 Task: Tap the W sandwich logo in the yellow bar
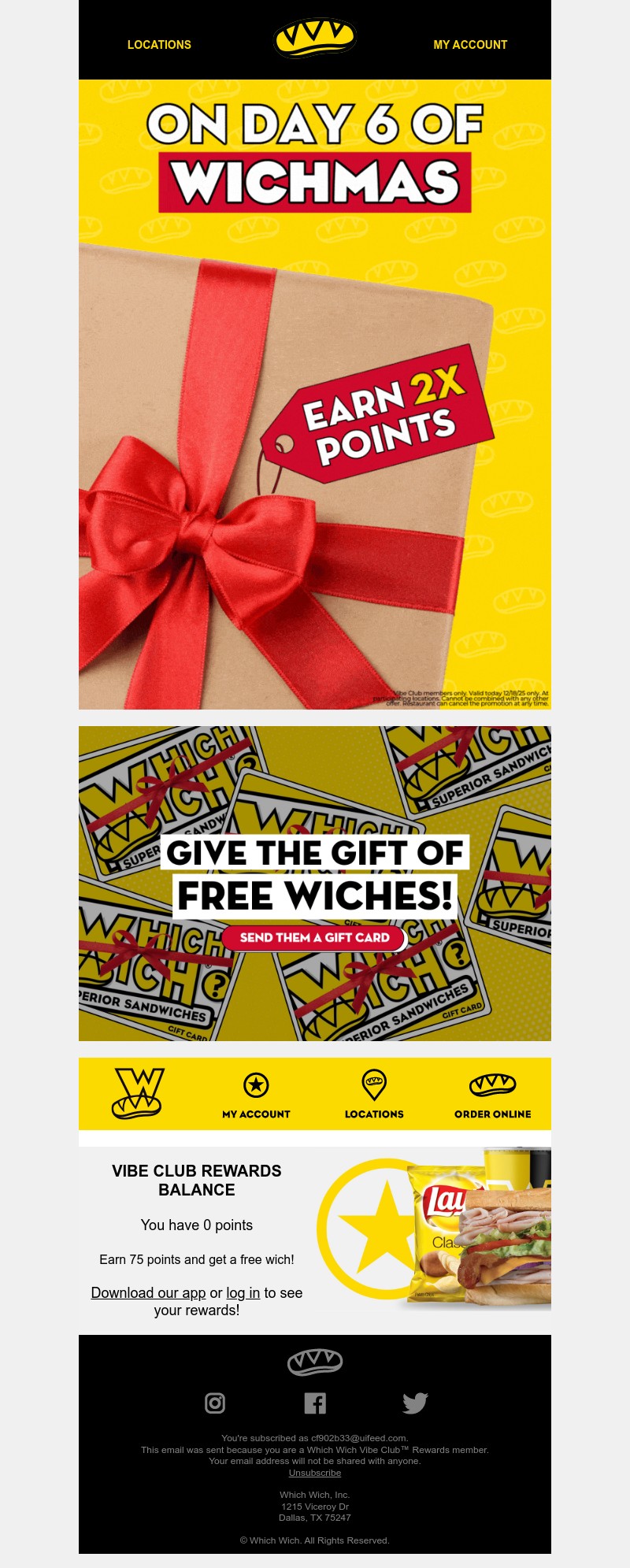tap(138, 1093)
